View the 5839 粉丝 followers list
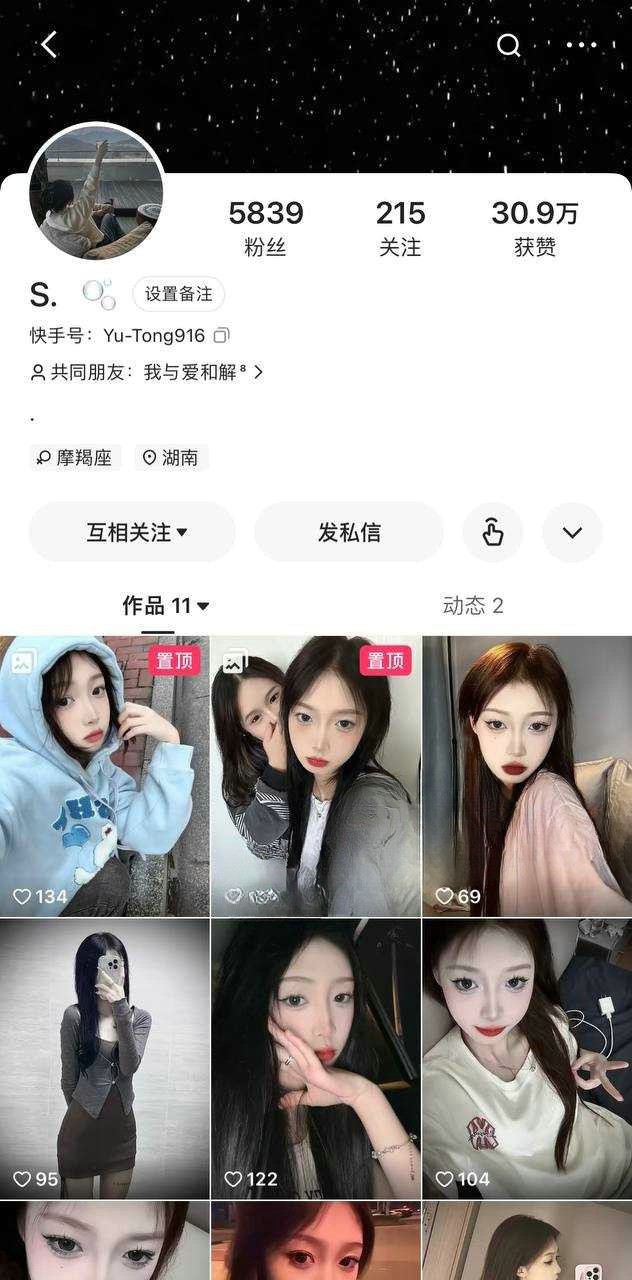 coord(265,227)
